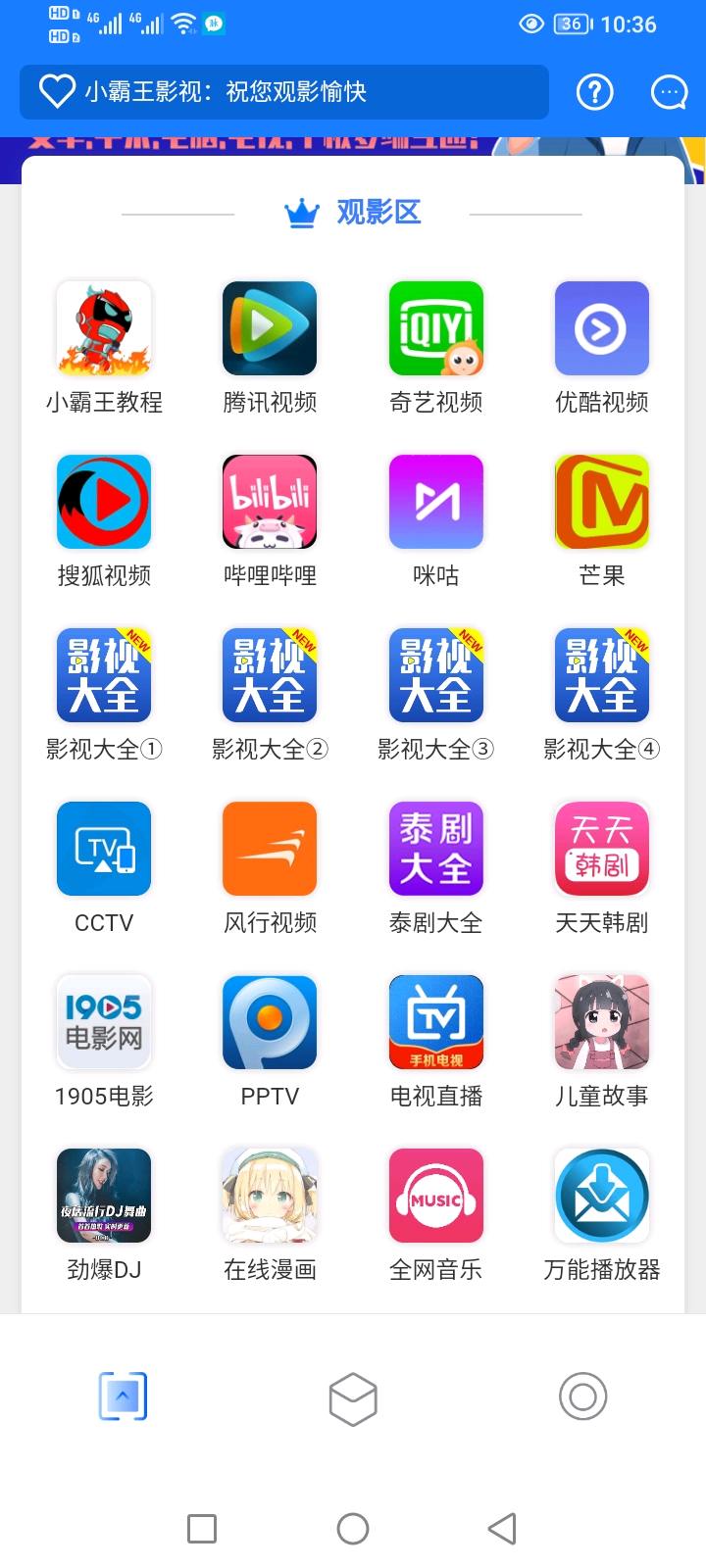Launch 电视直播 live TV
706x1568 pixels.
[436, 1022]
